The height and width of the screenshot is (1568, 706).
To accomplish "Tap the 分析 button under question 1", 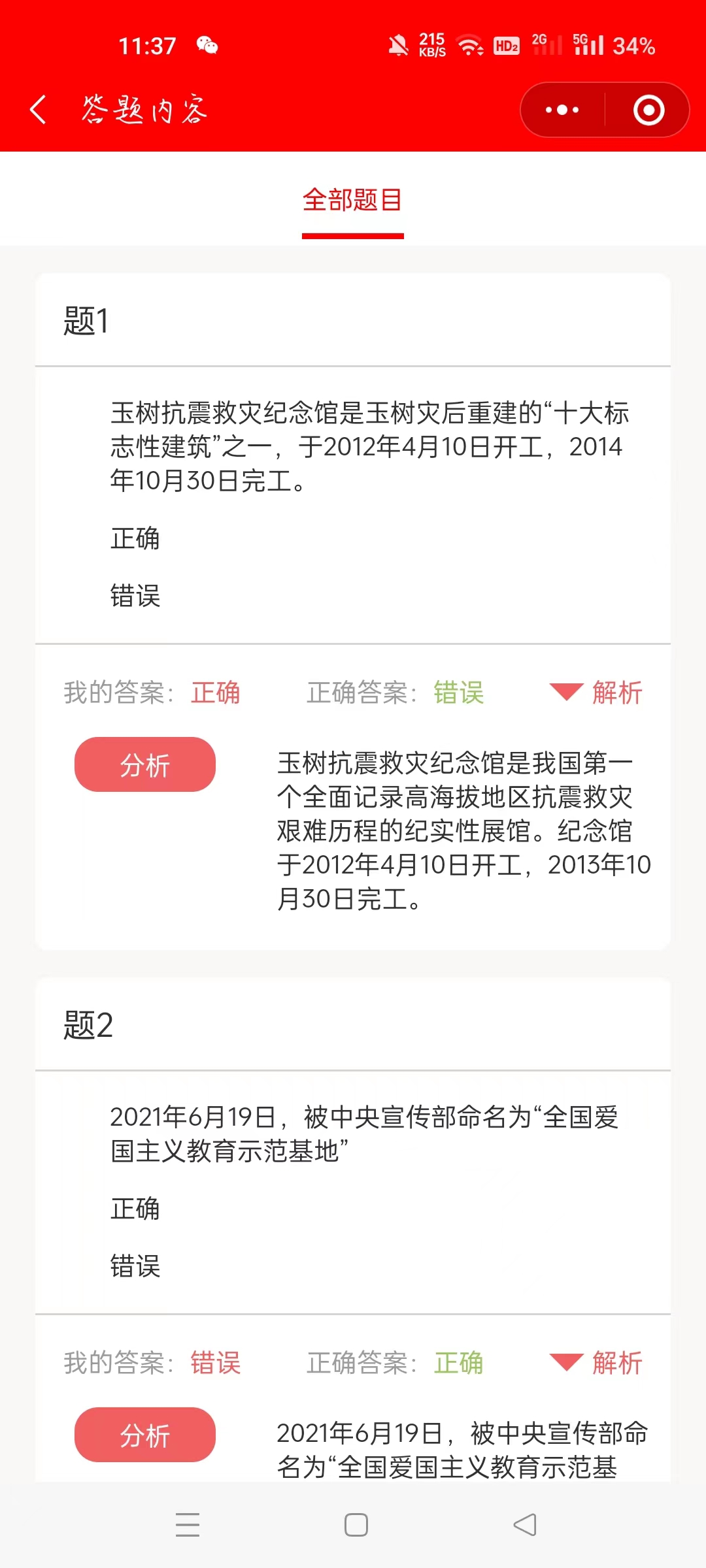I will (145, 764).
